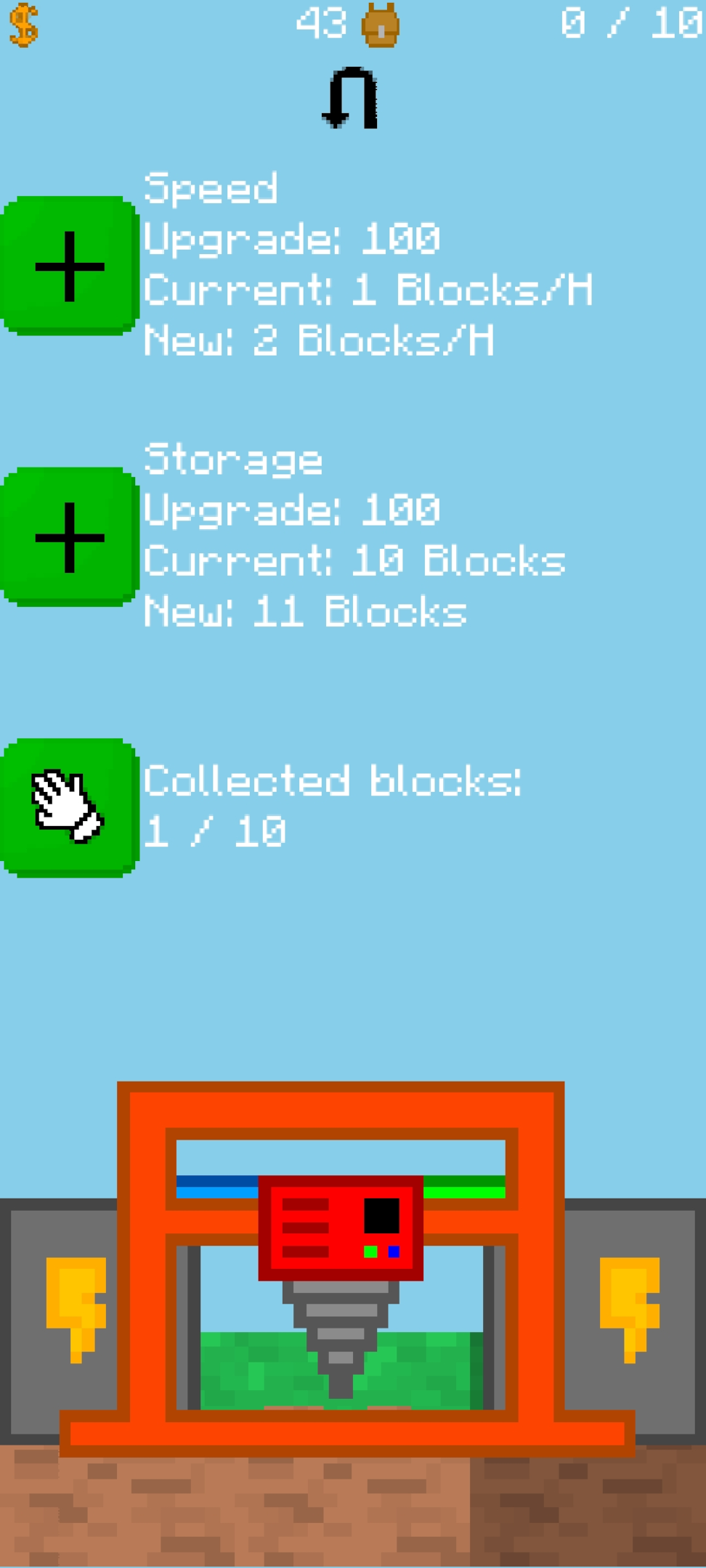Collect mined blocks with the hand button
The width and height of the screenshot is (706, 1568).
70,807
